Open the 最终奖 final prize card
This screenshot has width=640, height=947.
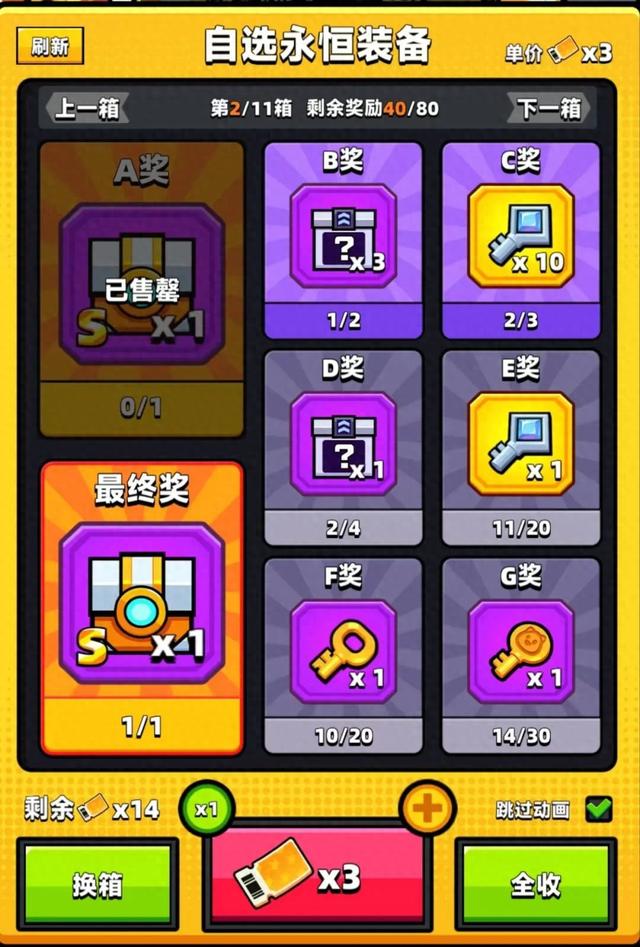click(x=141, y=607)
